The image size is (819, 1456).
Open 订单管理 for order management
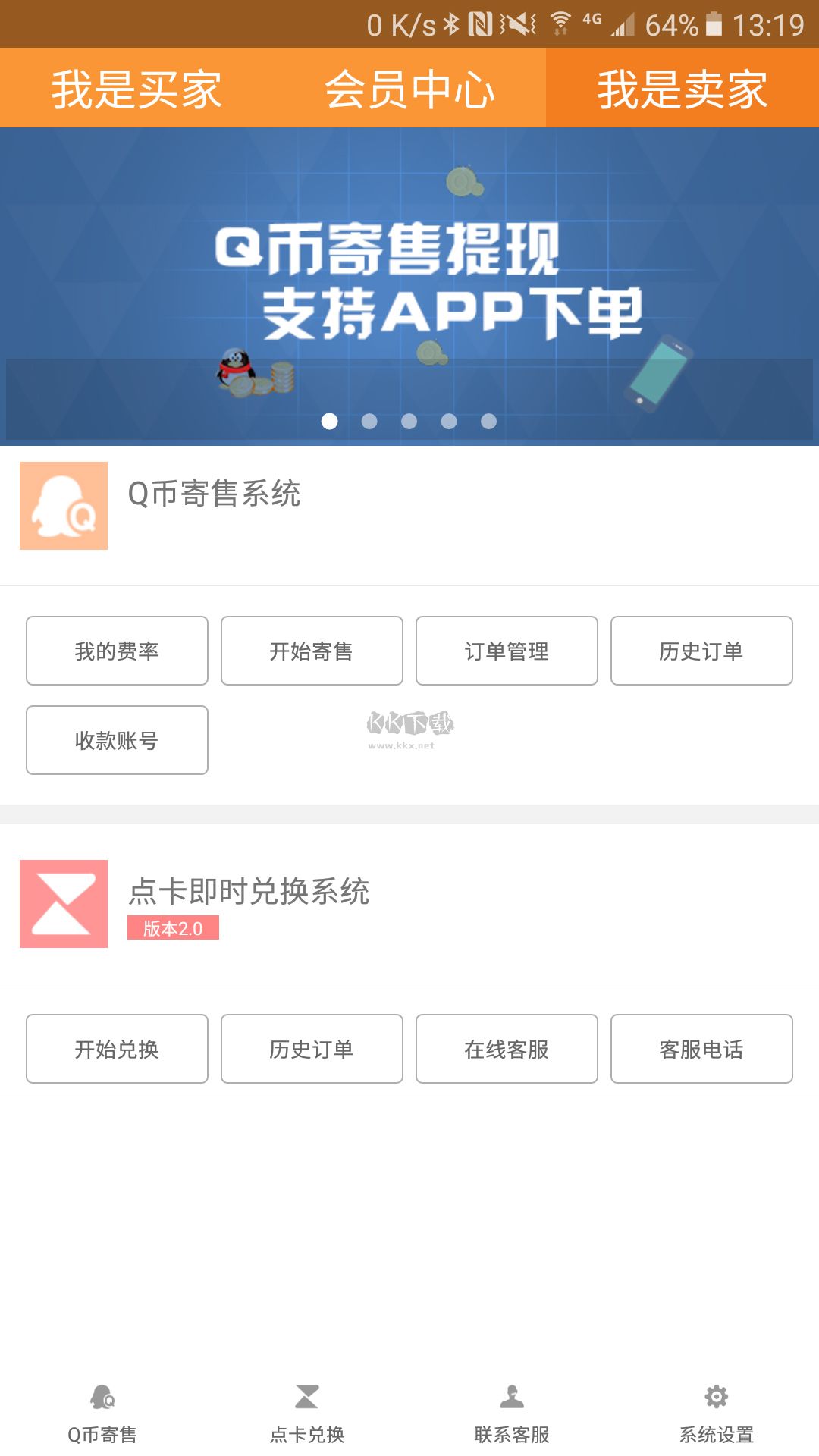pyautogui.click(x=506, y=651)
